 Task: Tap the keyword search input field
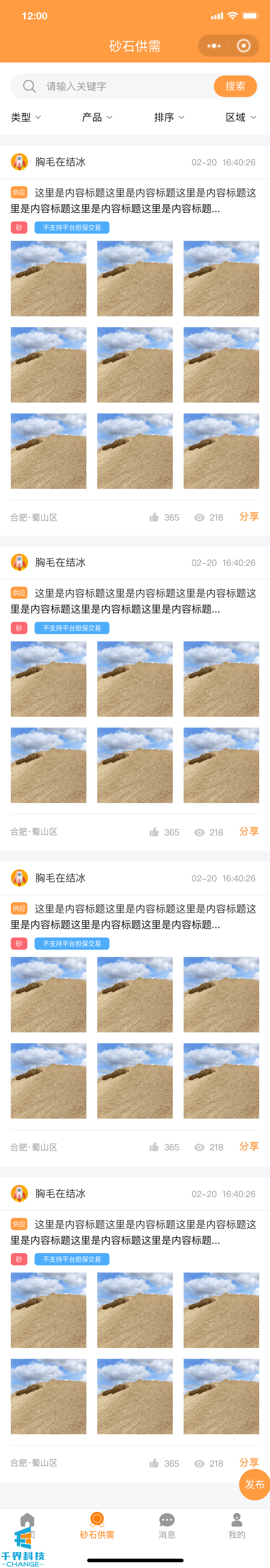pos(122,86)
